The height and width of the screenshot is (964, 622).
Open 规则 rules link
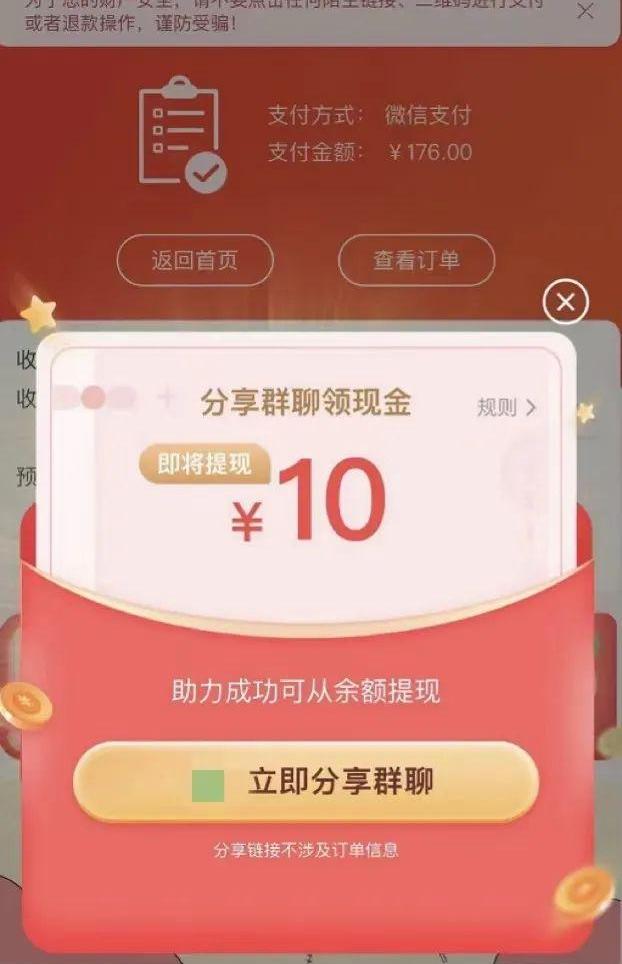(506, 407)
